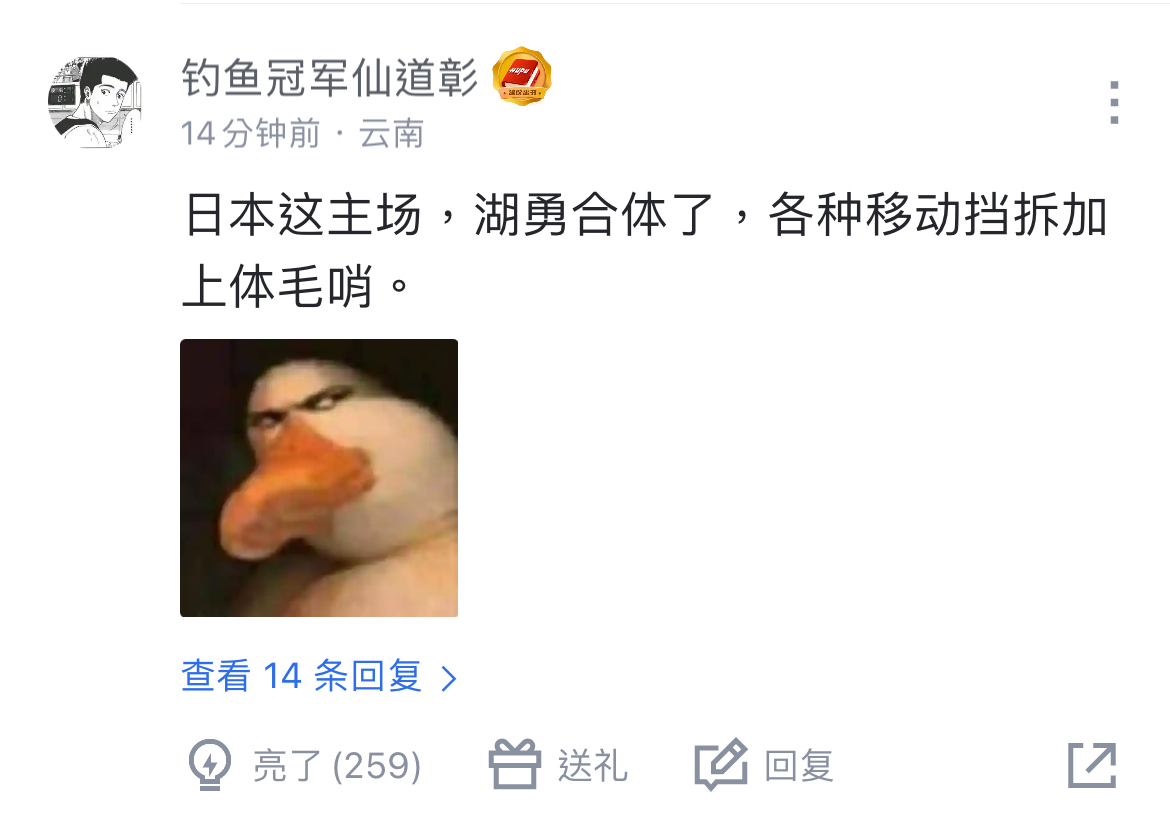Tap 亮了 to light up this comment
1170x831 pixels.
coord(304,767)
